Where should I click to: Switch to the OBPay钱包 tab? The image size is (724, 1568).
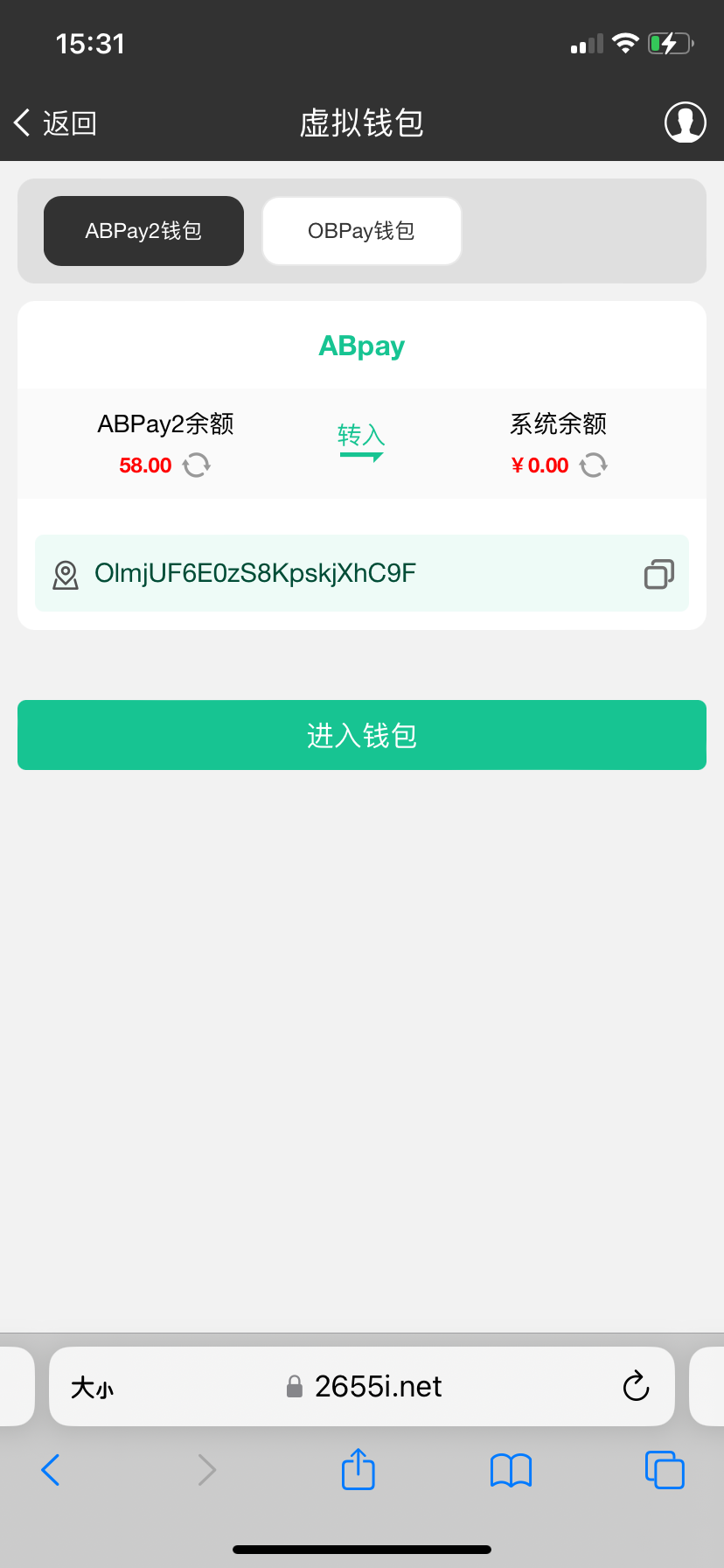pyautogui.click(x=361, y=231)
